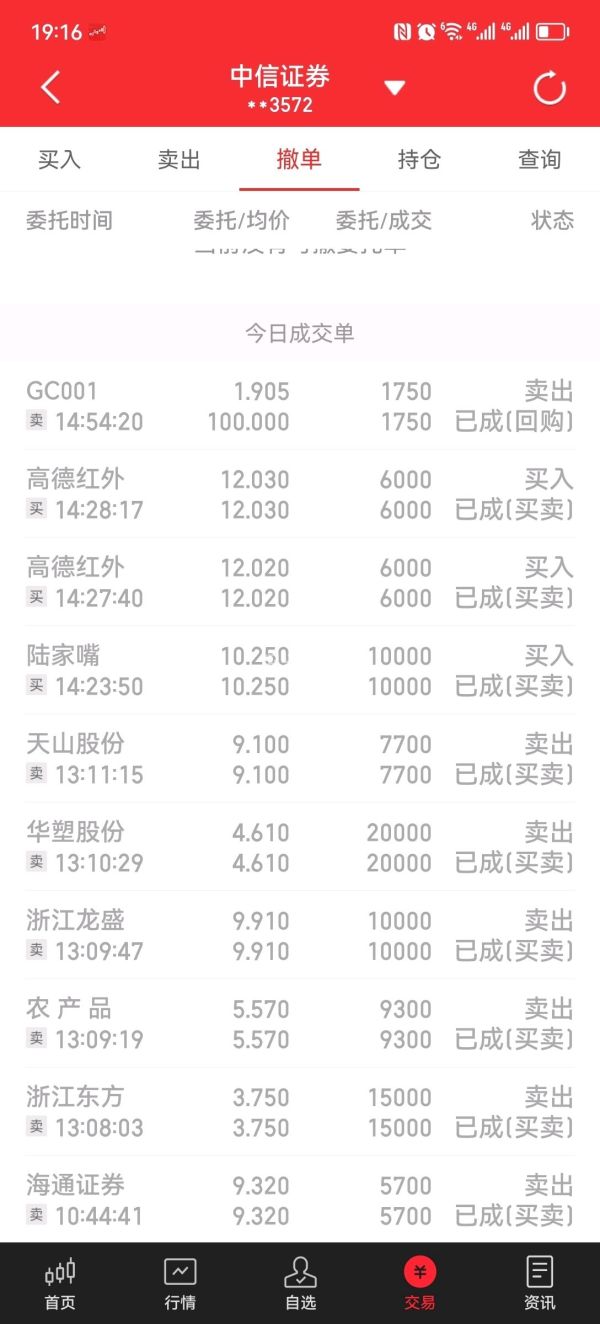Switch to the 买入 tab

coord(59,160)
